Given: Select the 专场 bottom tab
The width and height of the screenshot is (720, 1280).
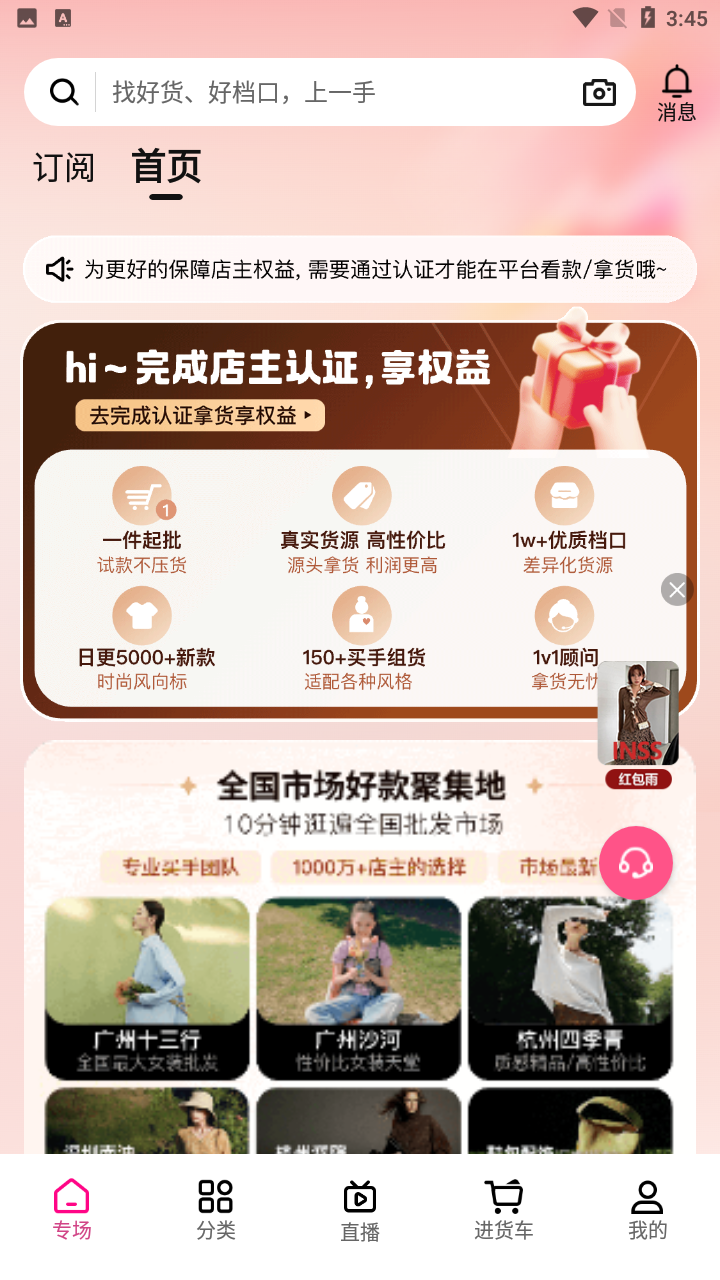Looking at the screenshot, I should click(x=72, y=1210).
